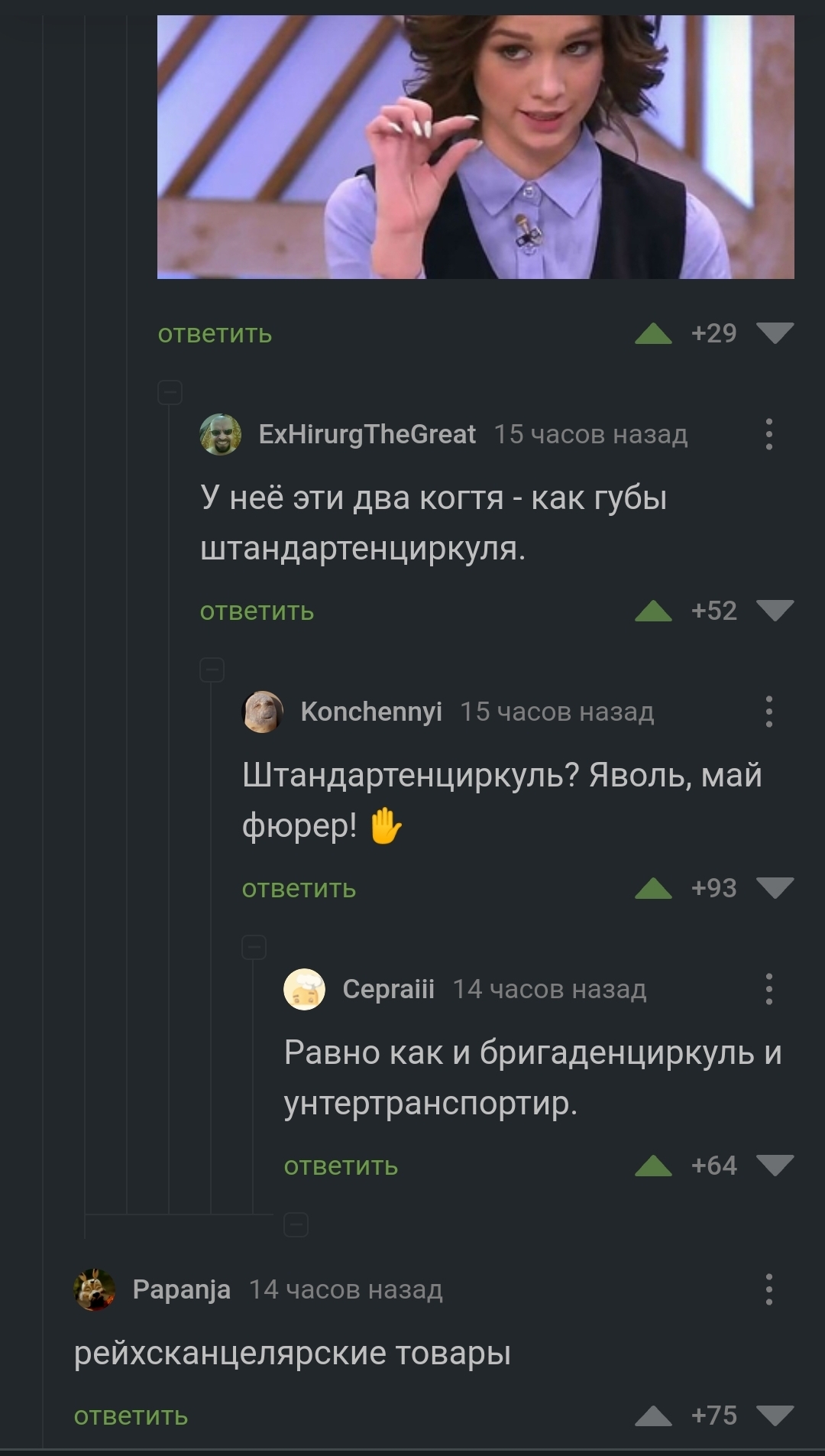
Task: Upvote Papanja's comment
Action: (653, 1415)
